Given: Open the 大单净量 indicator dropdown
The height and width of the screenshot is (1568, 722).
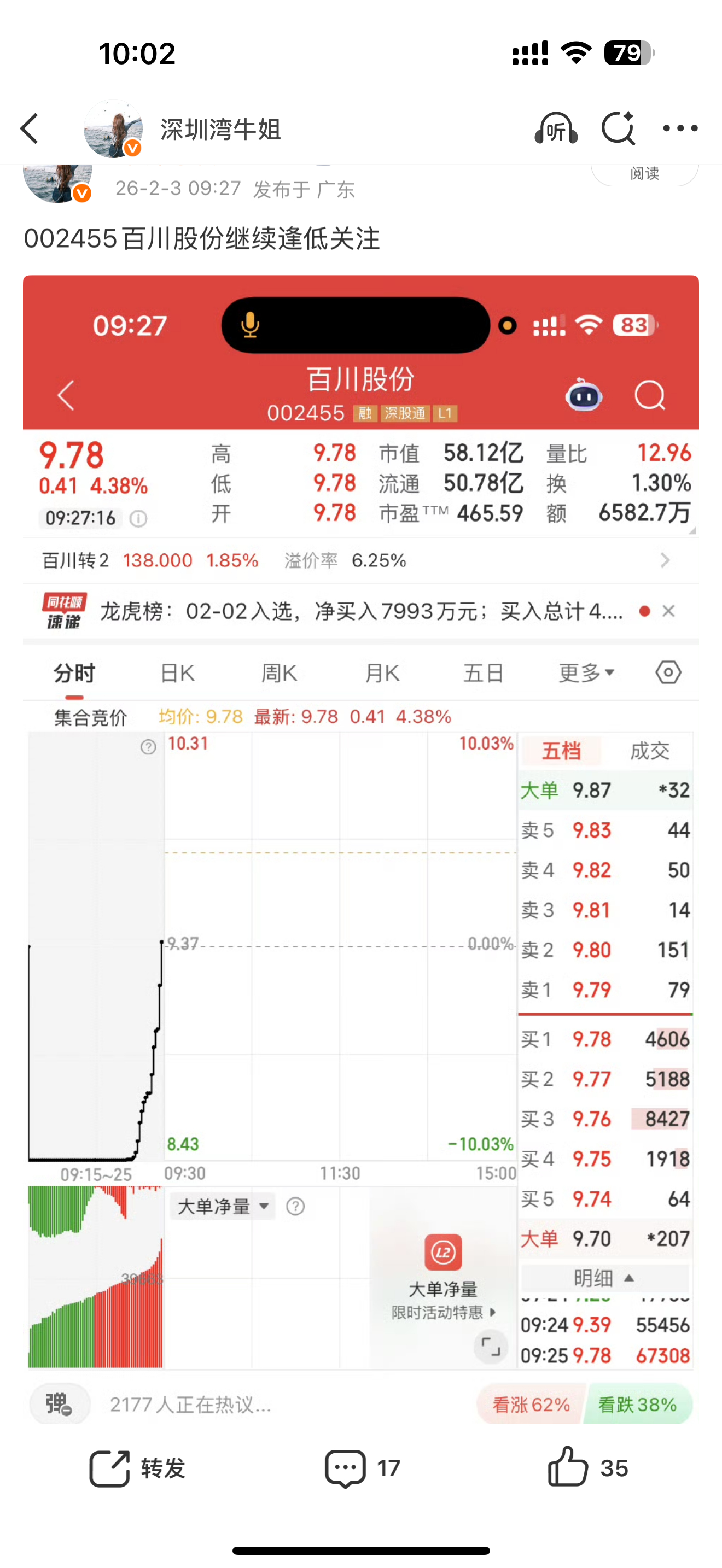Looking at the screenshot, I should [x=222, y=1207].
